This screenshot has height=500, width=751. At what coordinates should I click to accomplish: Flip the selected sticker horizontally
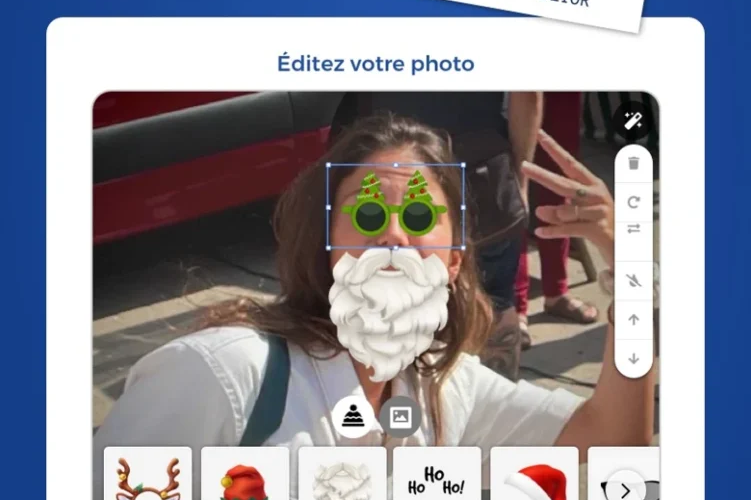click(x=633, y=229)
